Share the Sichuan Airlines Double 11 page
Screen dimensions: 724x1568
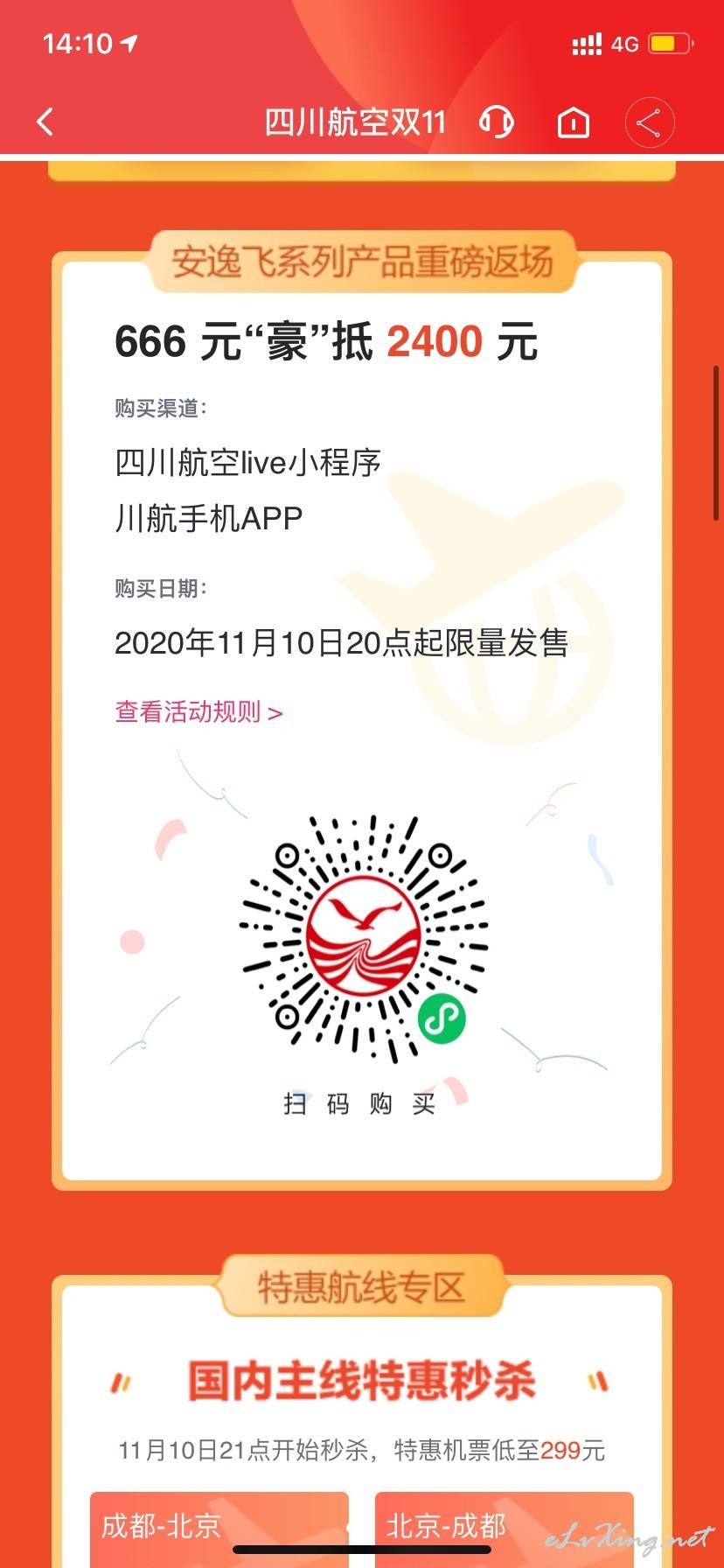pos(650,122)
